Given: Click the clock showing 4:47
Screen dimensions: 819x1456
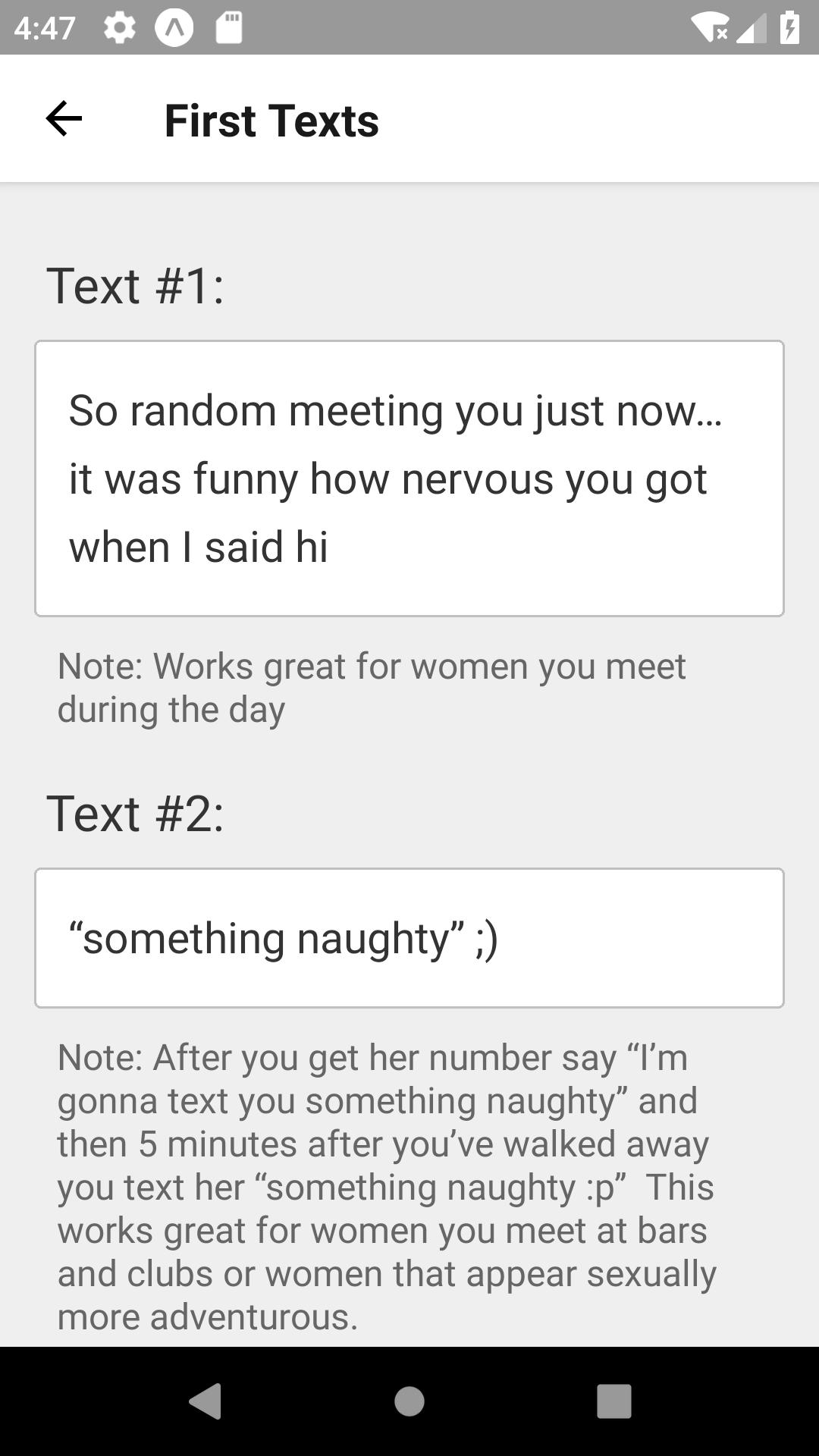Looking at the screenshot, I should point(43,27).
